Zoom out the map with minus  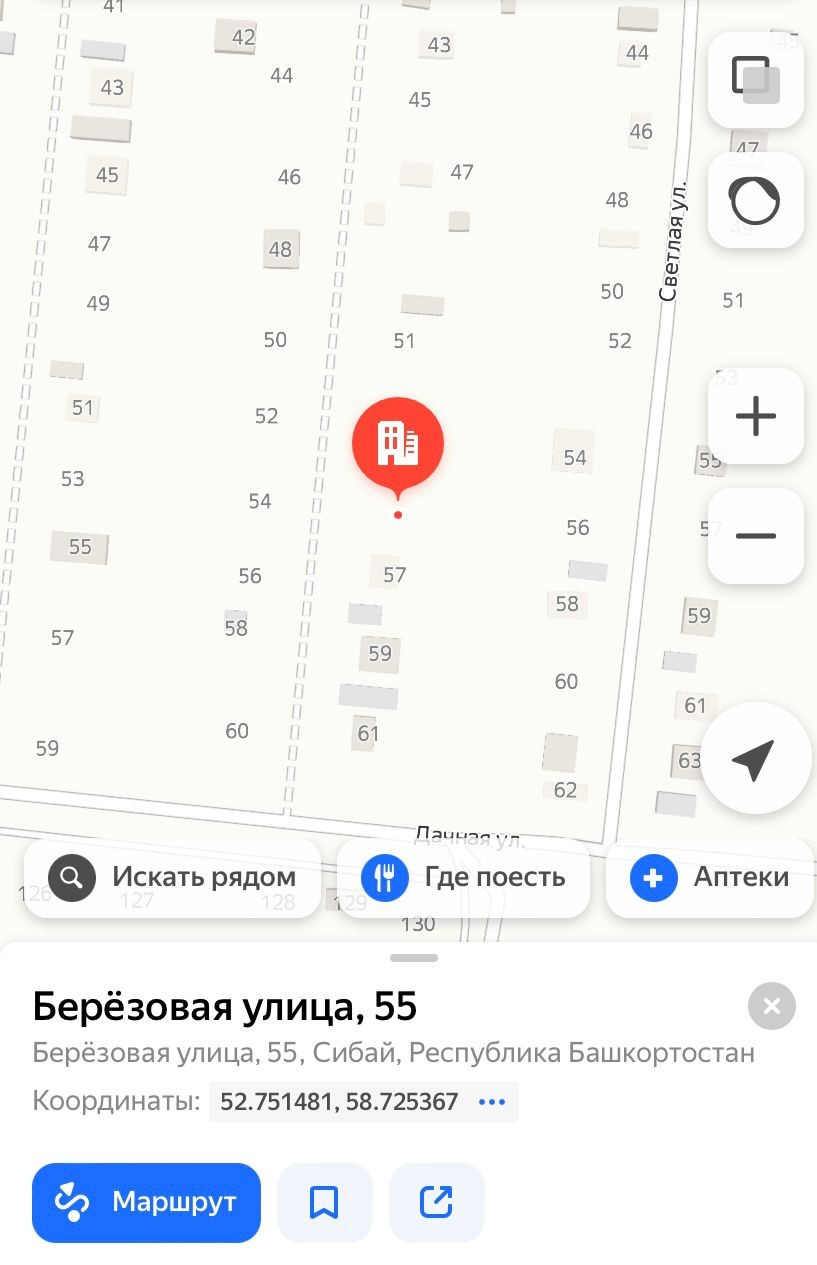755,536
